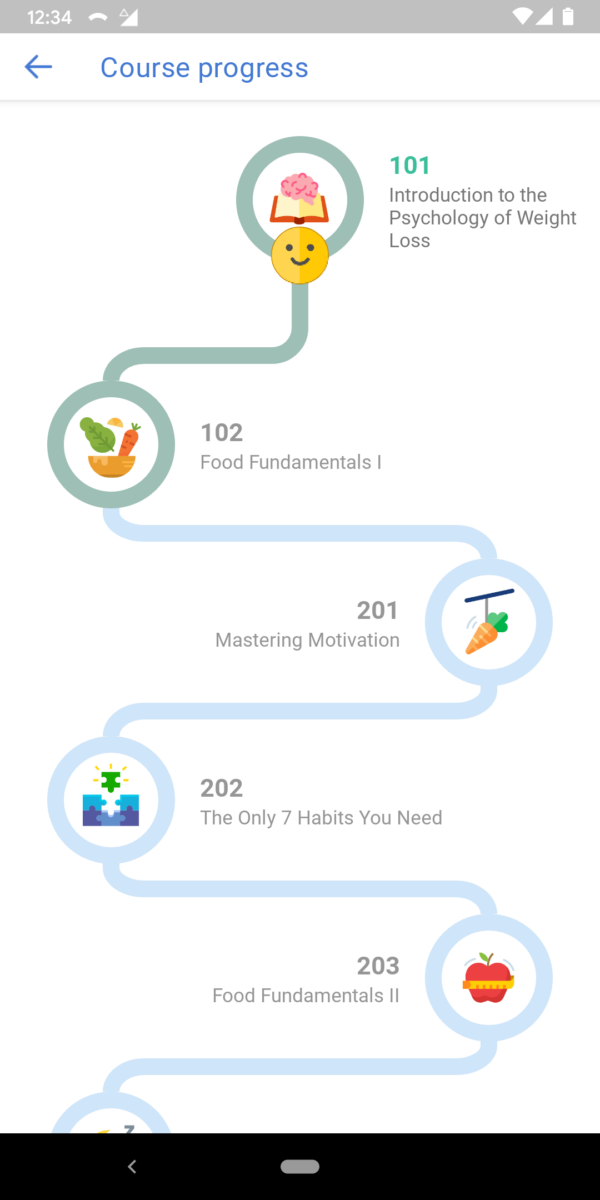Viewport: 600px width, 1200px height.
Task: Open course 101 Introduction to Psychology of Weight Loss
Action: [299, 198]
